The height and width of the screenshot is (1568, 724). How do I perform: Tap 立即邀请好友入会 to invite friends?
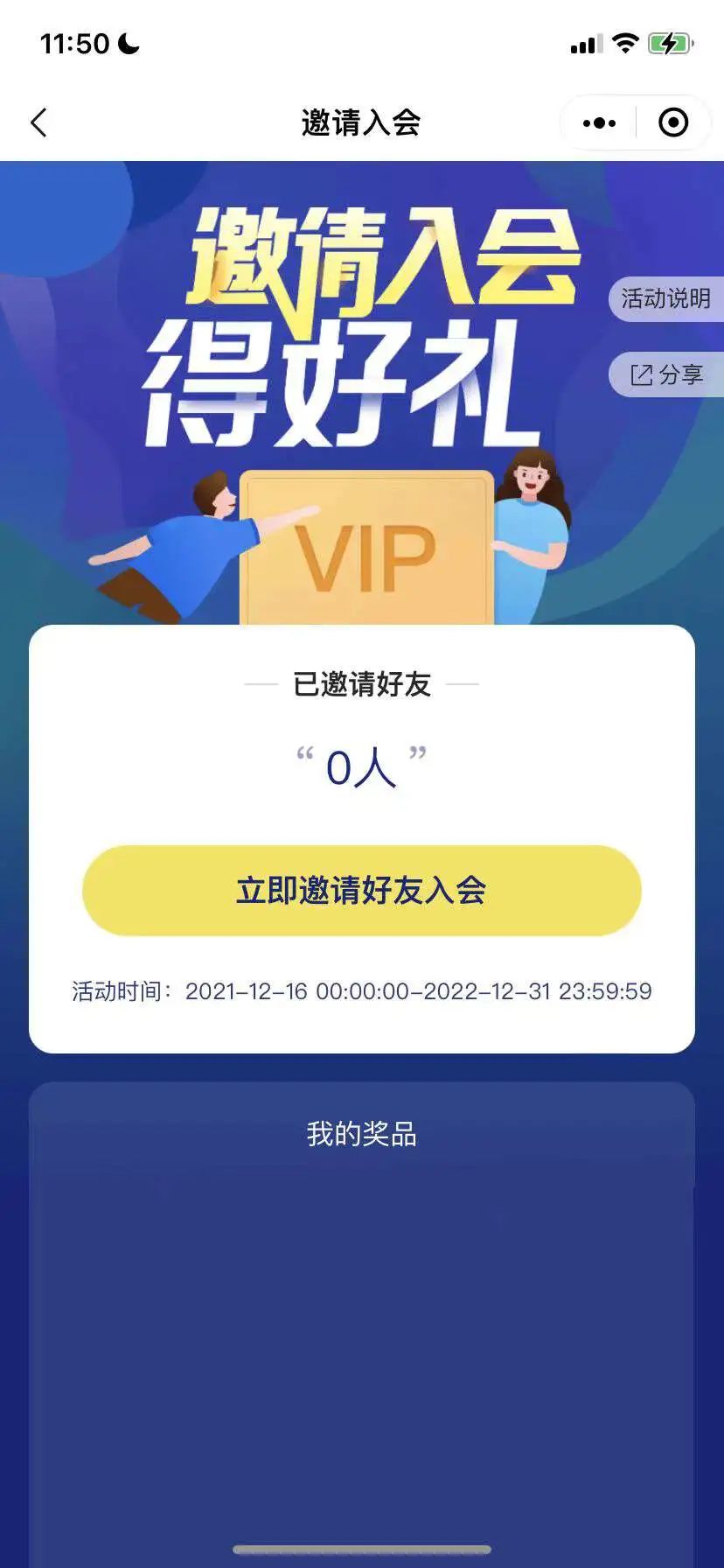361,891
